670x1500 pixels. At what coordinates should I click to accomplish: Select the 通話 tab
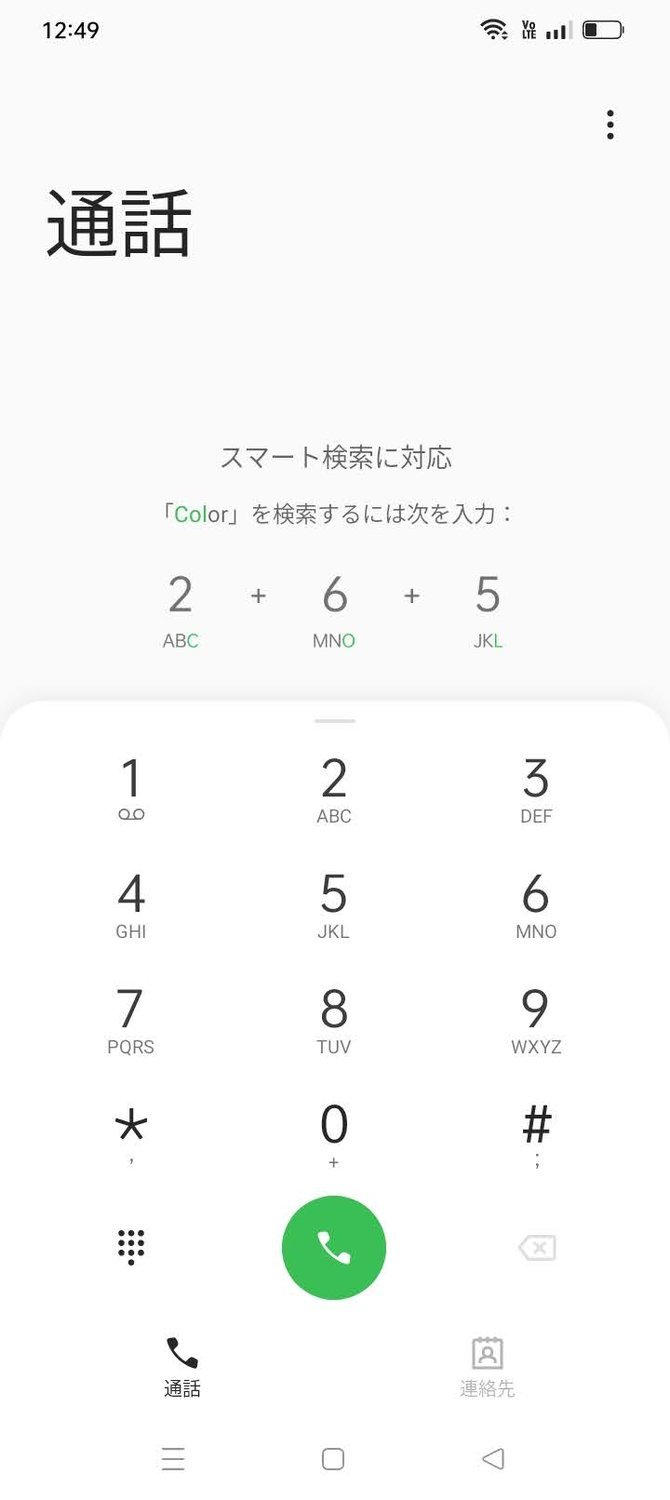pos(182,1367)
